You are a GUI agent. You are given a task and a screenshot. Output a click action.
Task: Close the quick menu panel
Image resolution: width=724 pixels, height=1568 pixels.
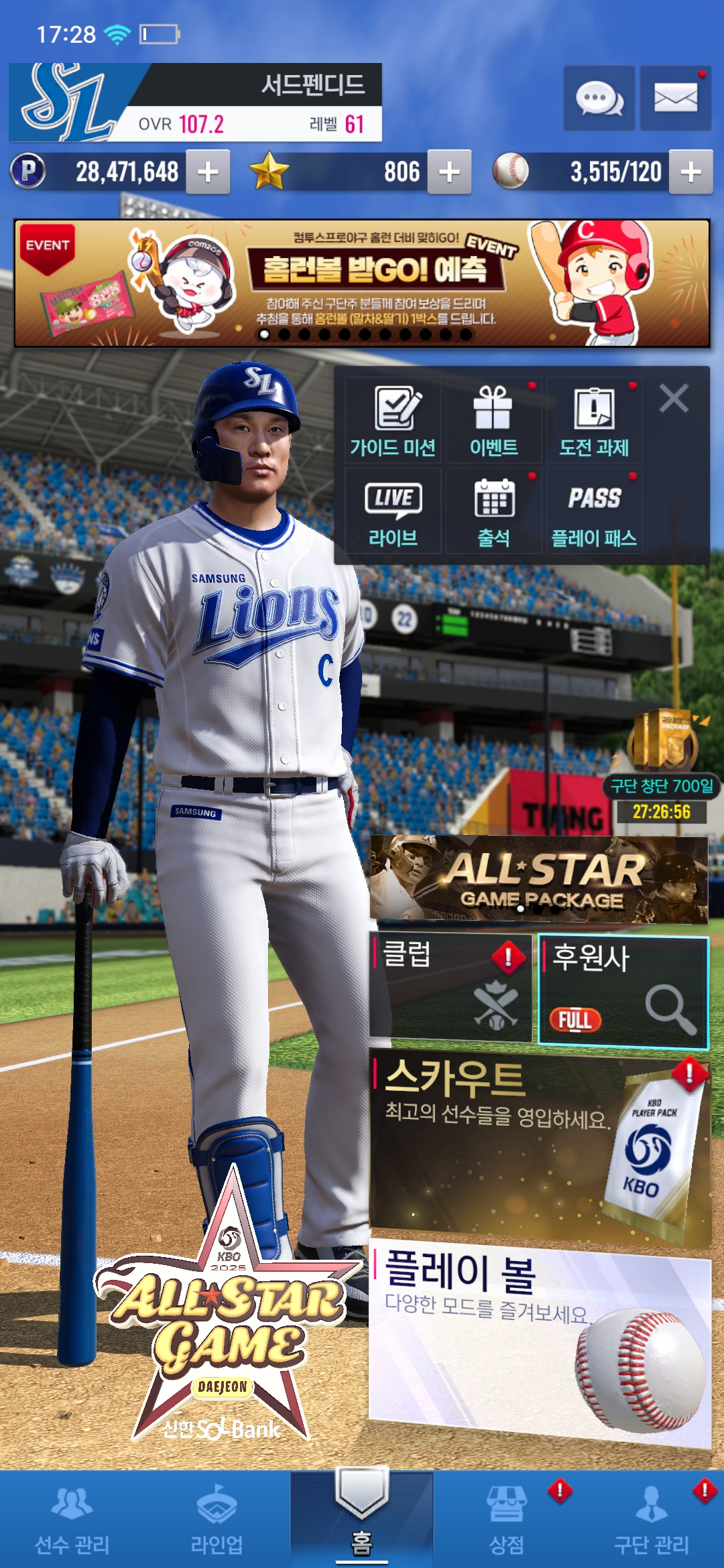(674, 399)
